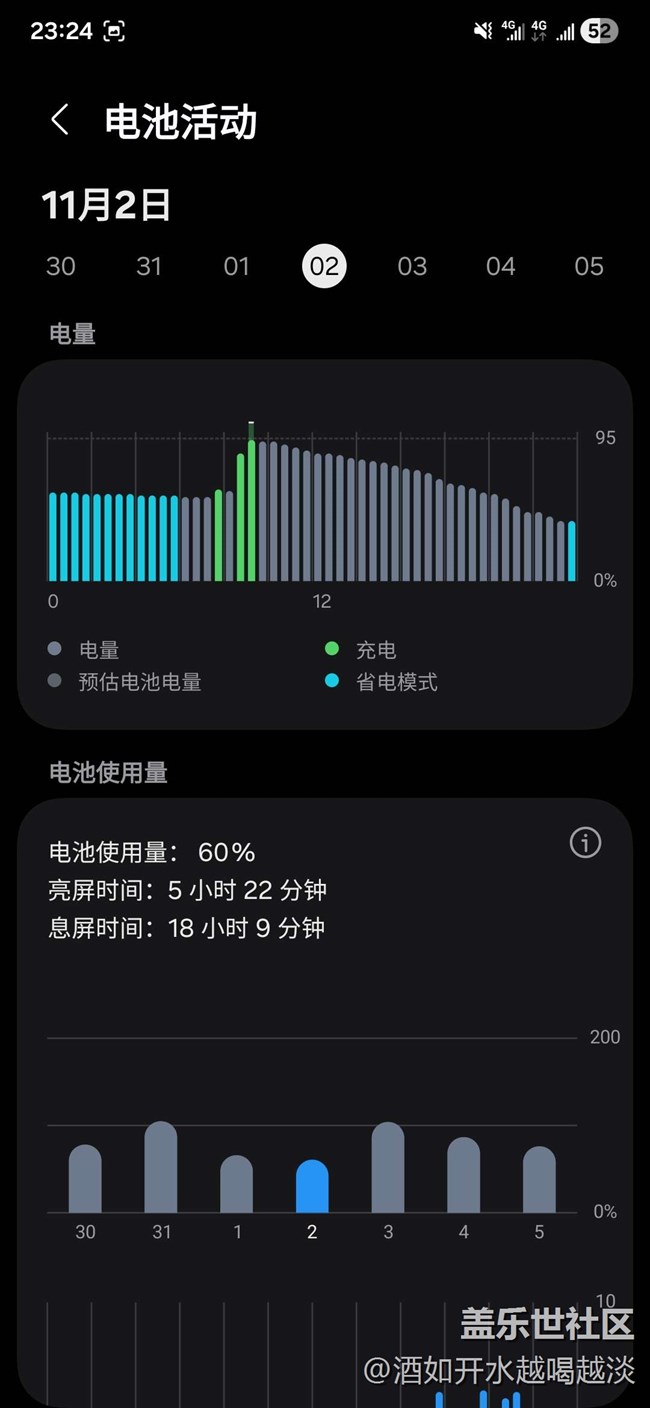This screenshot has width=650, height=1408.
Task: Tap the usage bar for day 1
Action: pyautogui.click(x=237, y=1185)
